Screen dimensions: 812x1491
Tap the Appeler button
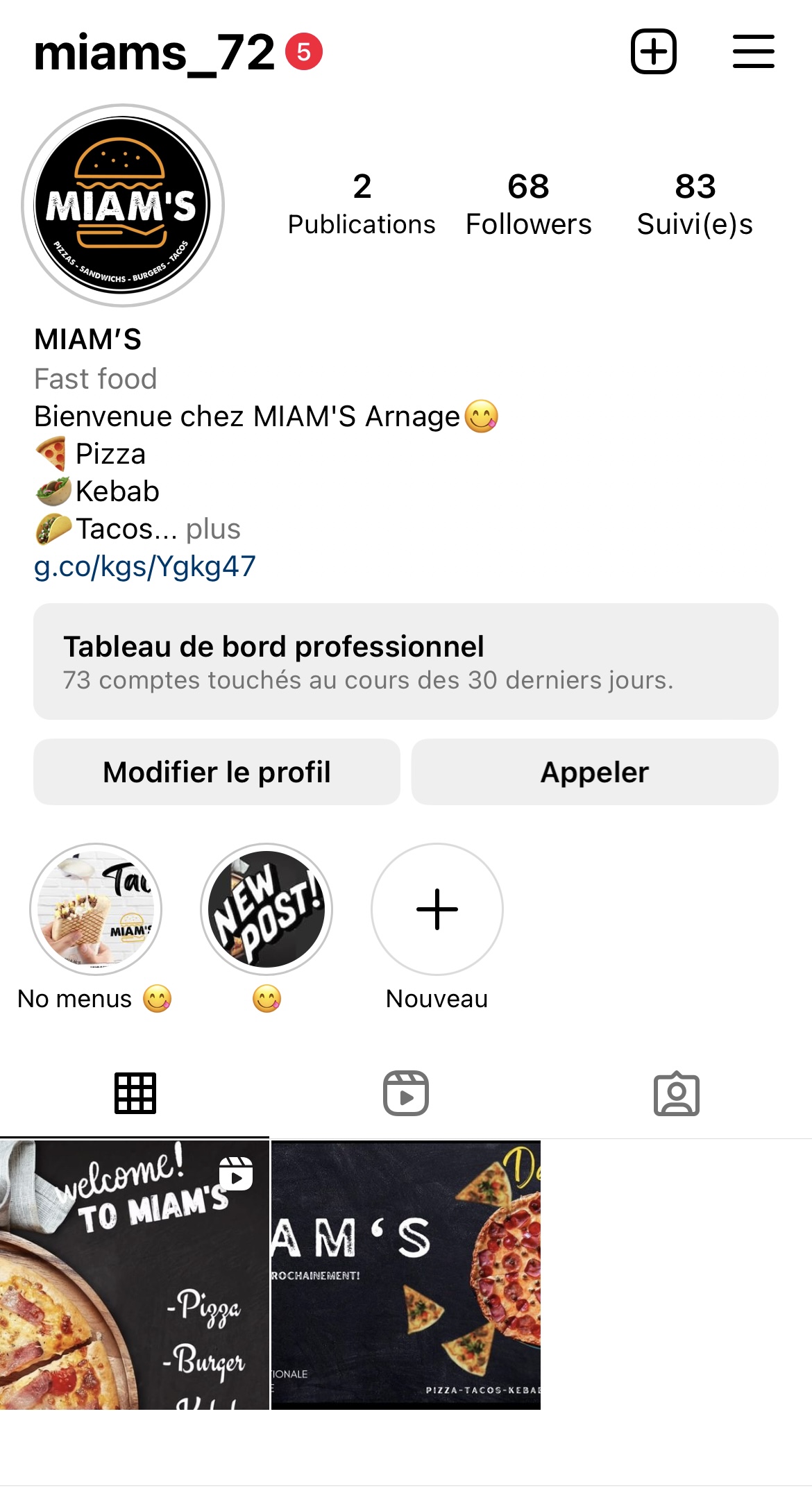point(595,772)
